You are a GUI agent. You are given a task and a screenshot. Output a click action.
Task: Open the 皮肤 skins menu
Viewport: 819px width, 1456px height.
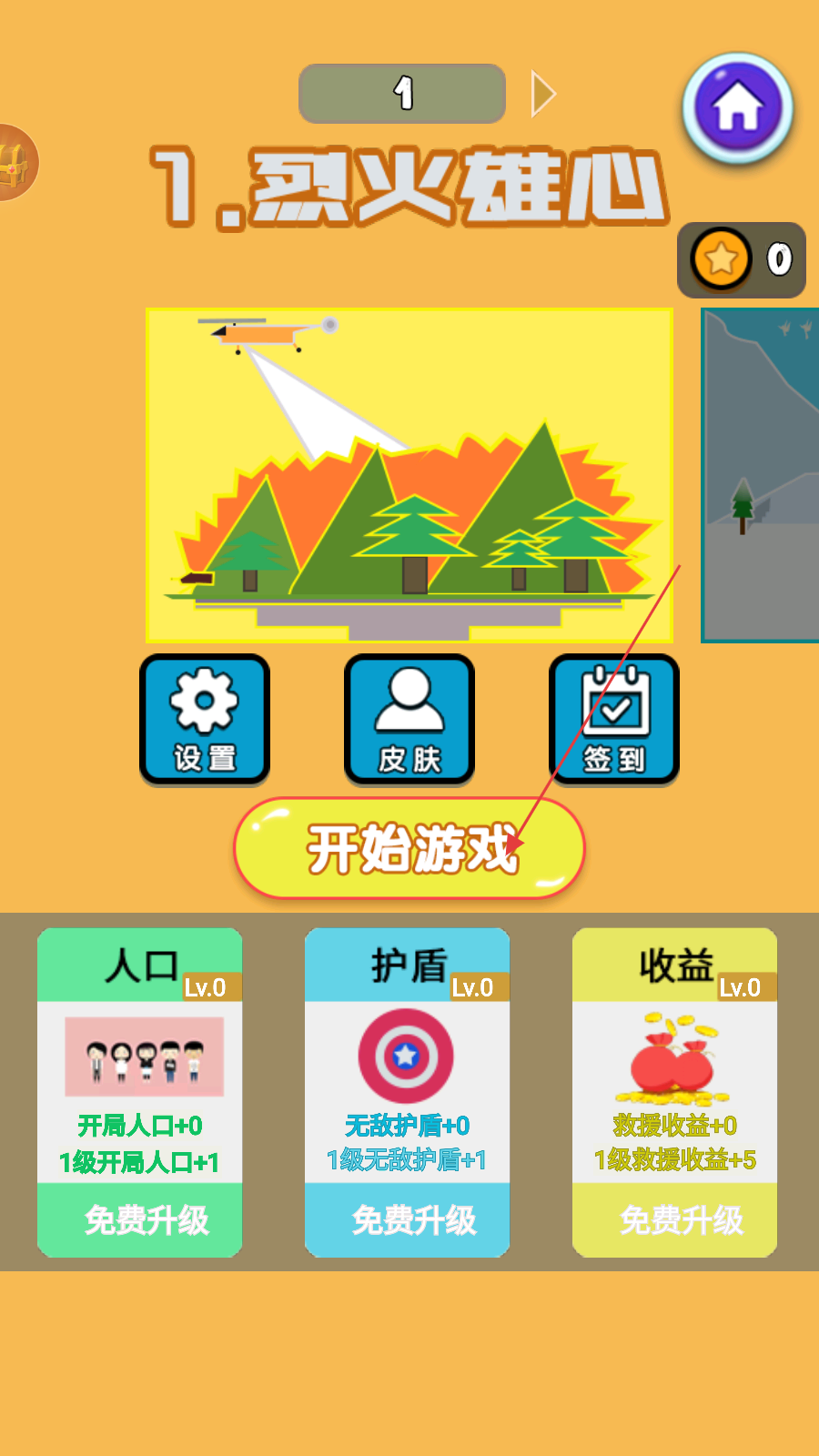pos(409,719)
